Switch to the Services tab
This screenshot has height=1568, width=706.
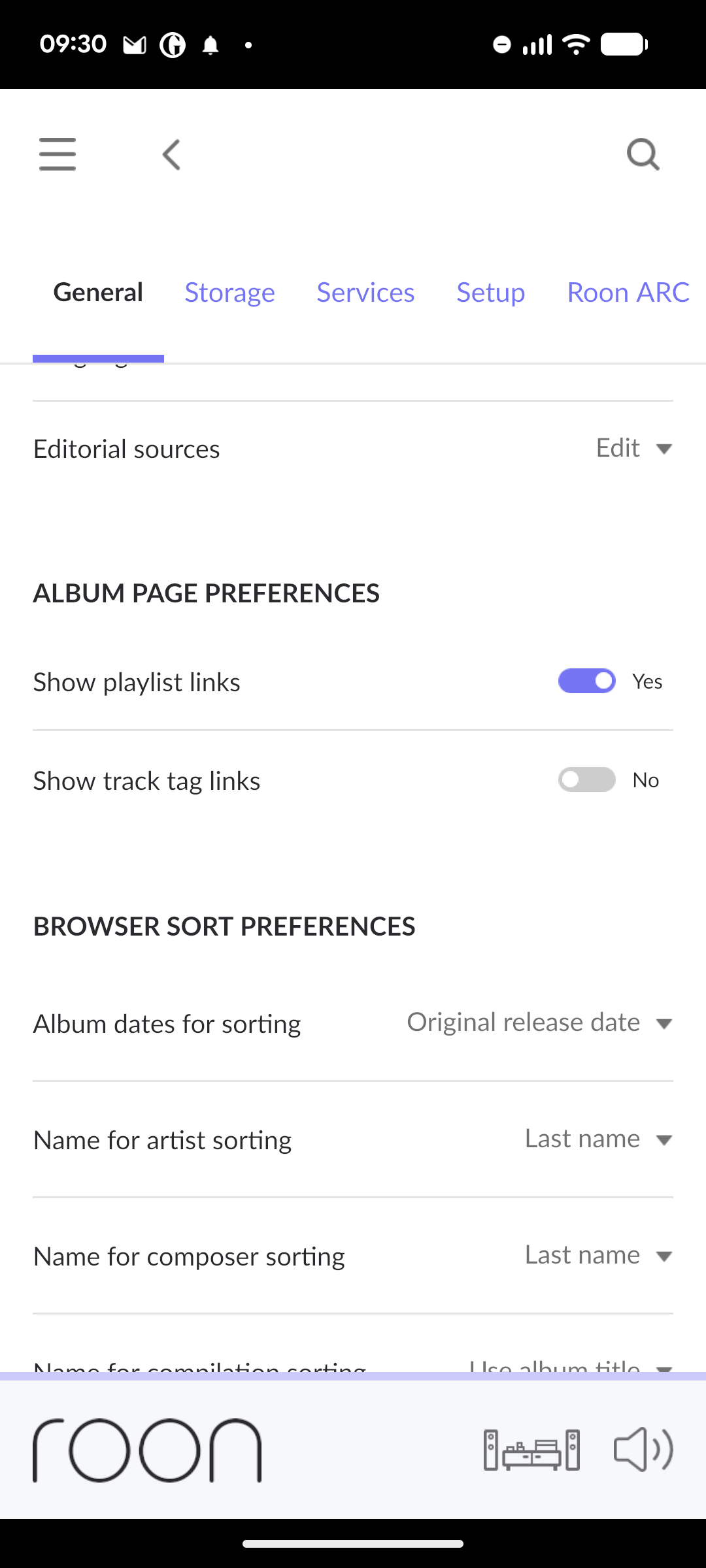(365, 292)
